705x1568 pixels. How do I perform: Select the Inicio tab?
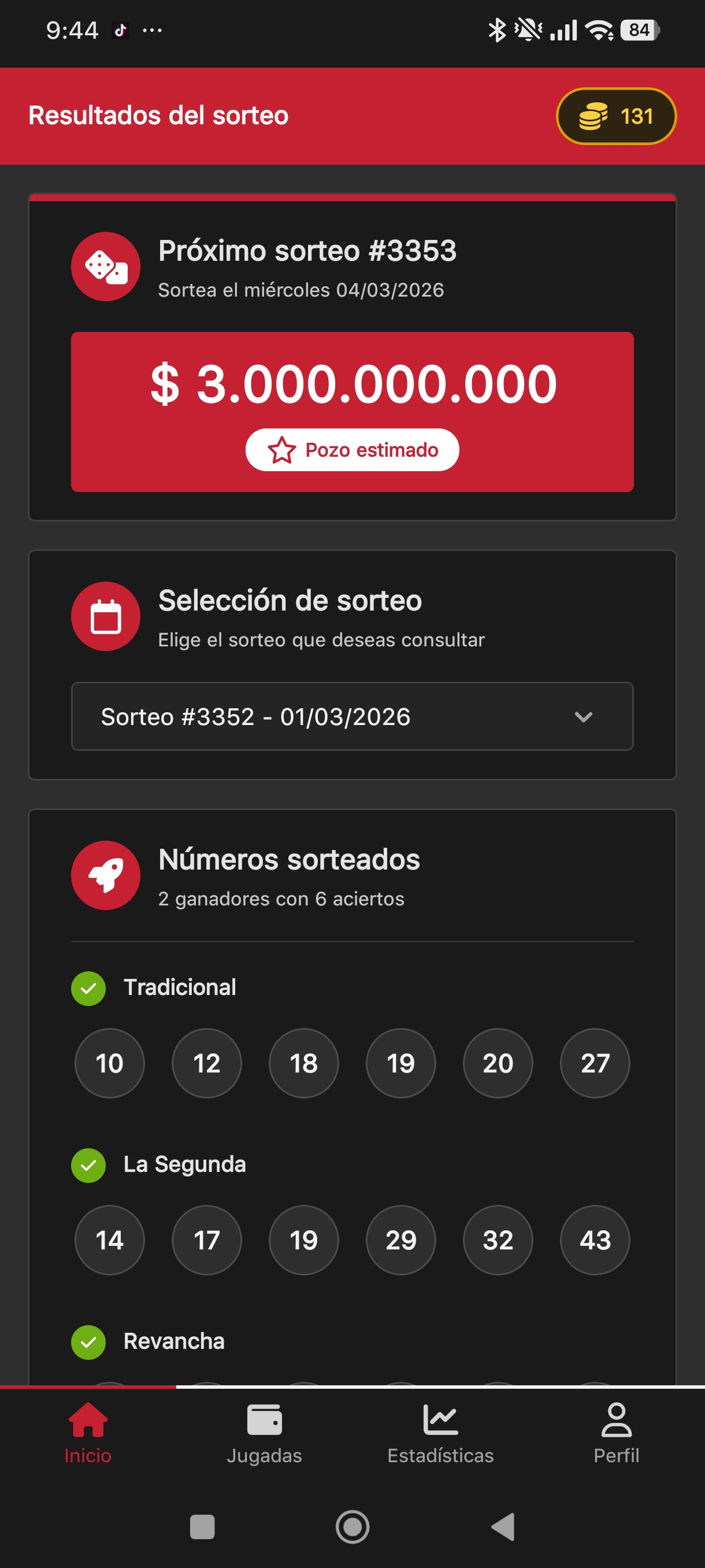(x=88, y=1433)
